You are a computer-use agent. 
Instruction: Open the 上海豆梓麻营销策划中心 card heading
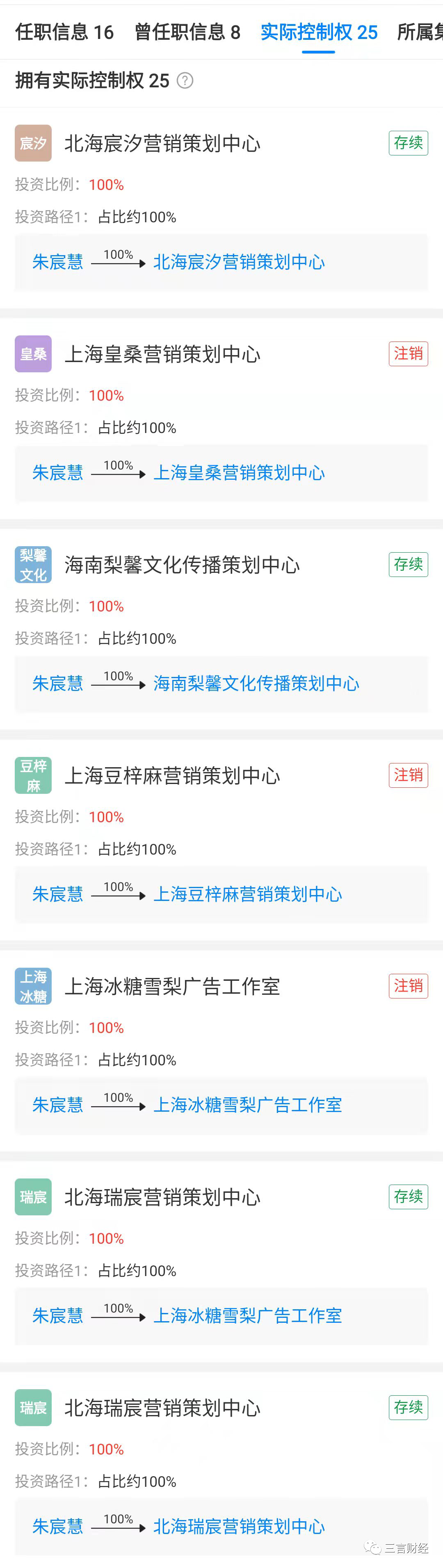point(172,775)
